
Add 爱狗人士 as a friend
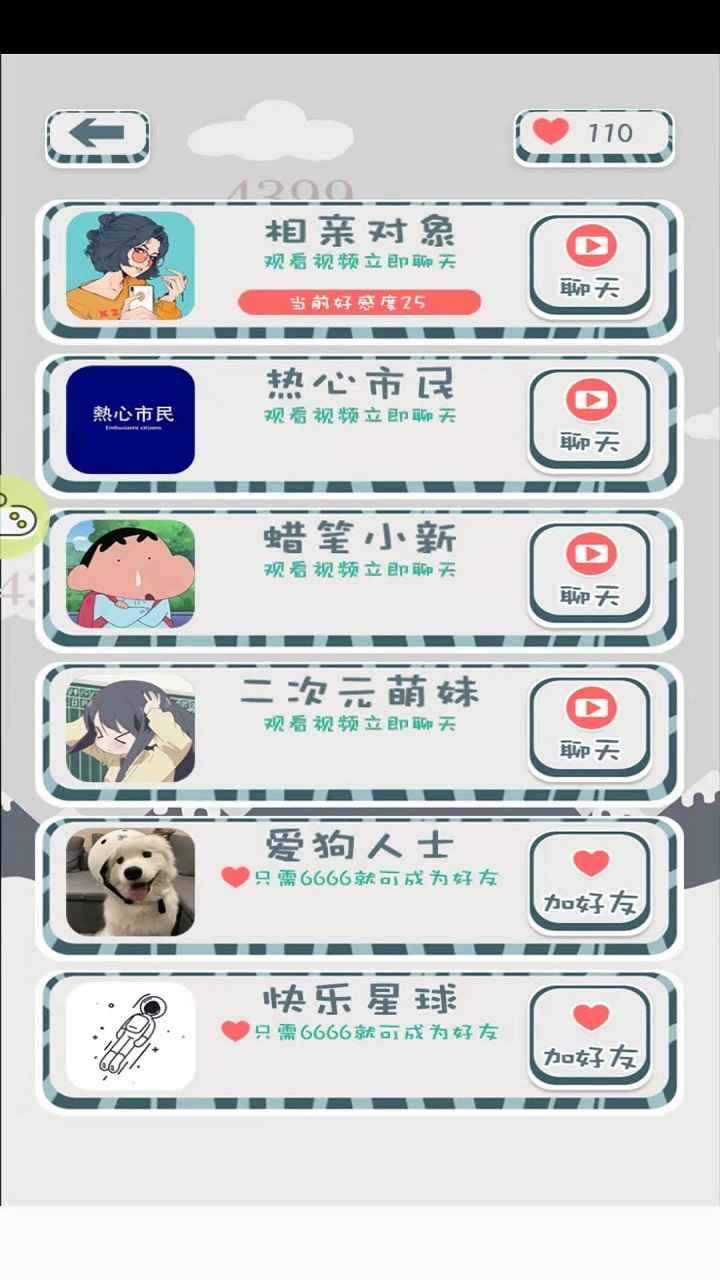[590, 881]
